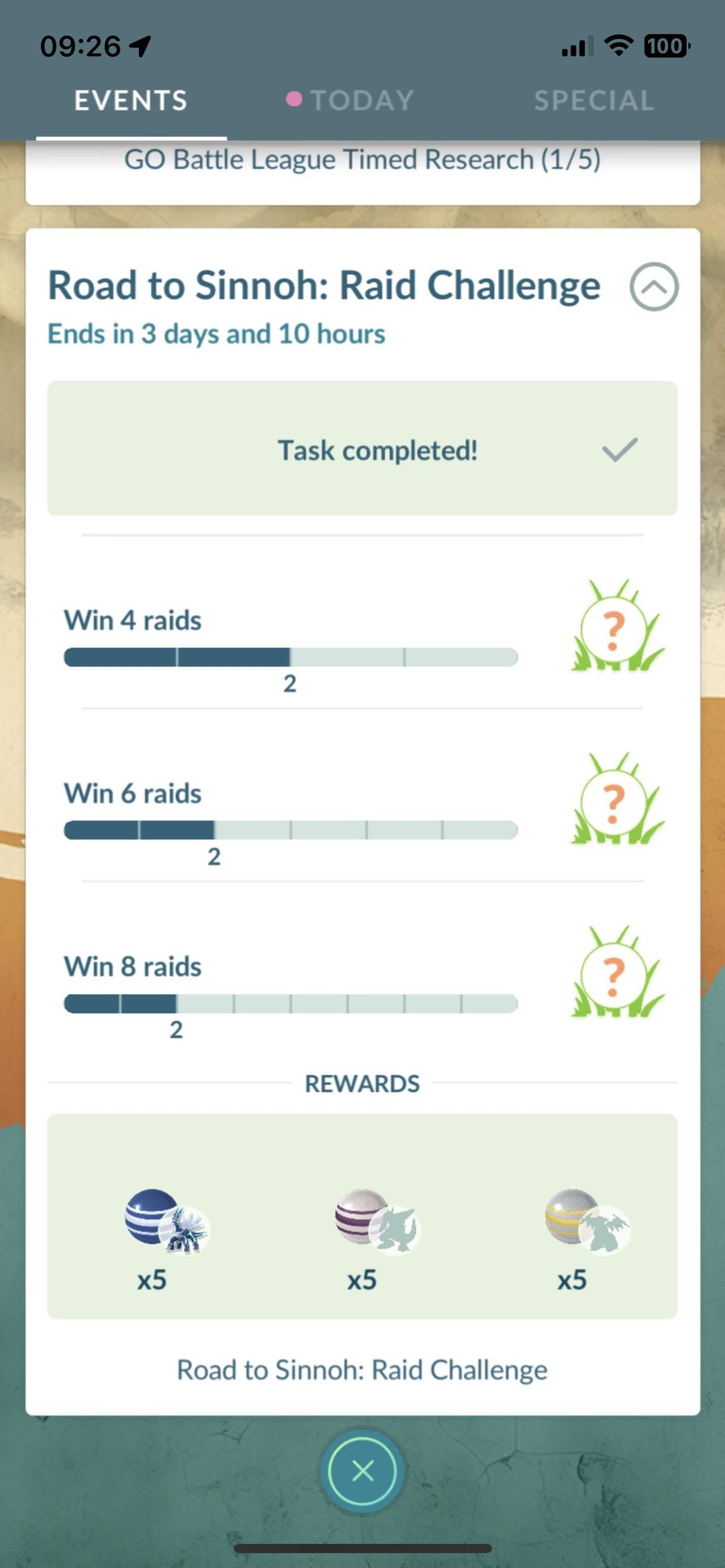Collapse the Road to Sinnoh Raid Challenge card

pyautogui.click(x=653, y=286)
